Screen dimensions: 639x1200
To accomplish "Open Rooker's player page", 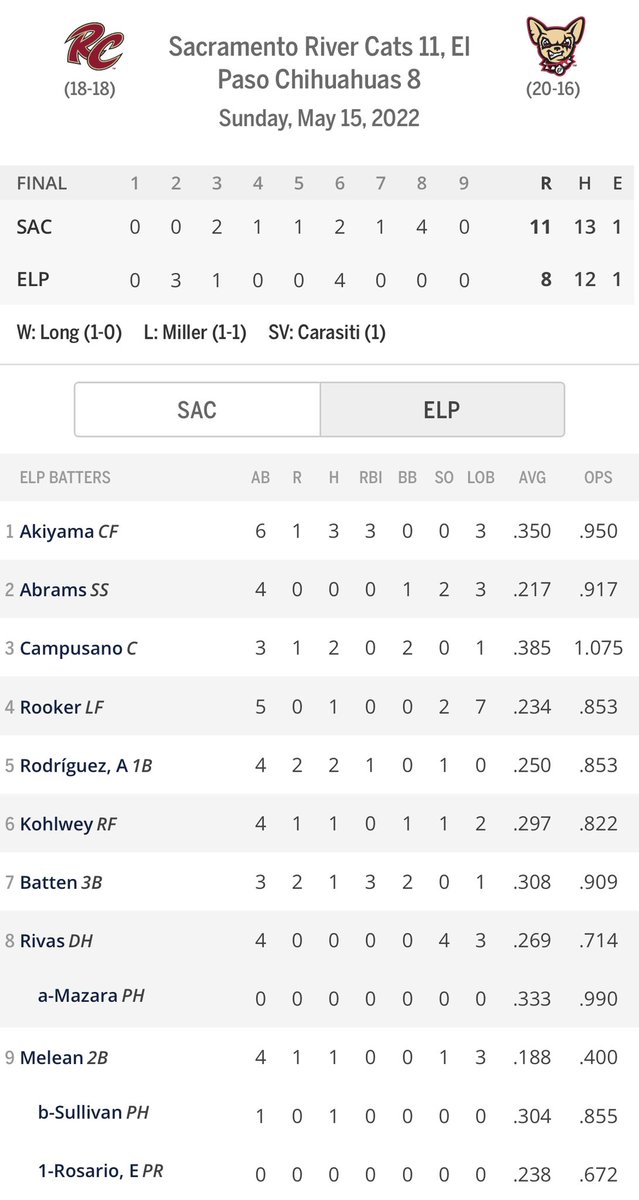I will [50, 707].
